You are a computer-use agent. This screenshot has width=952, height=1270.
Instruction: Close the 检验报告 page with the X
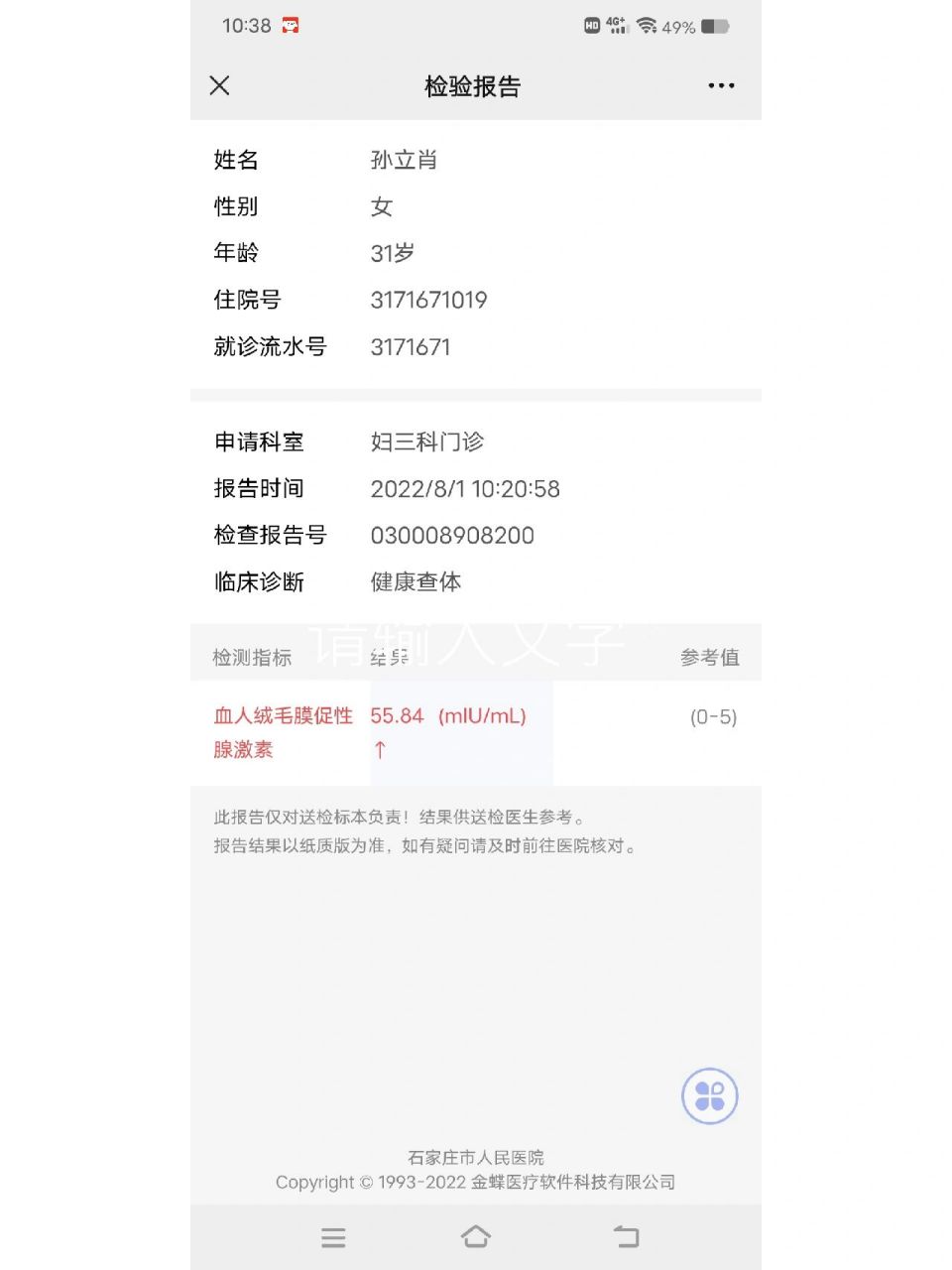pos(219,86)
